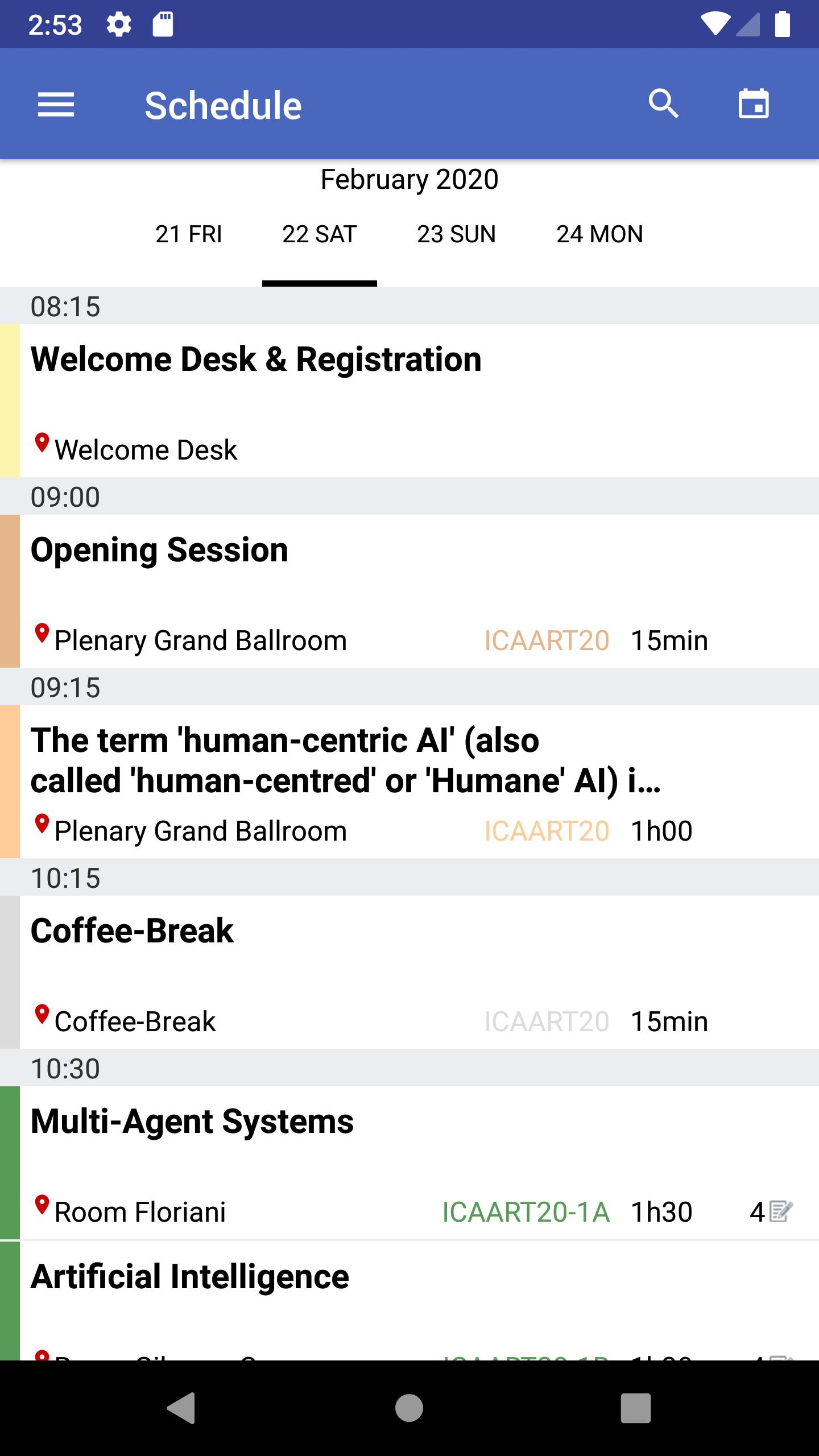
Task: Open the Coffee-Break entry
Action: point(409,972)
